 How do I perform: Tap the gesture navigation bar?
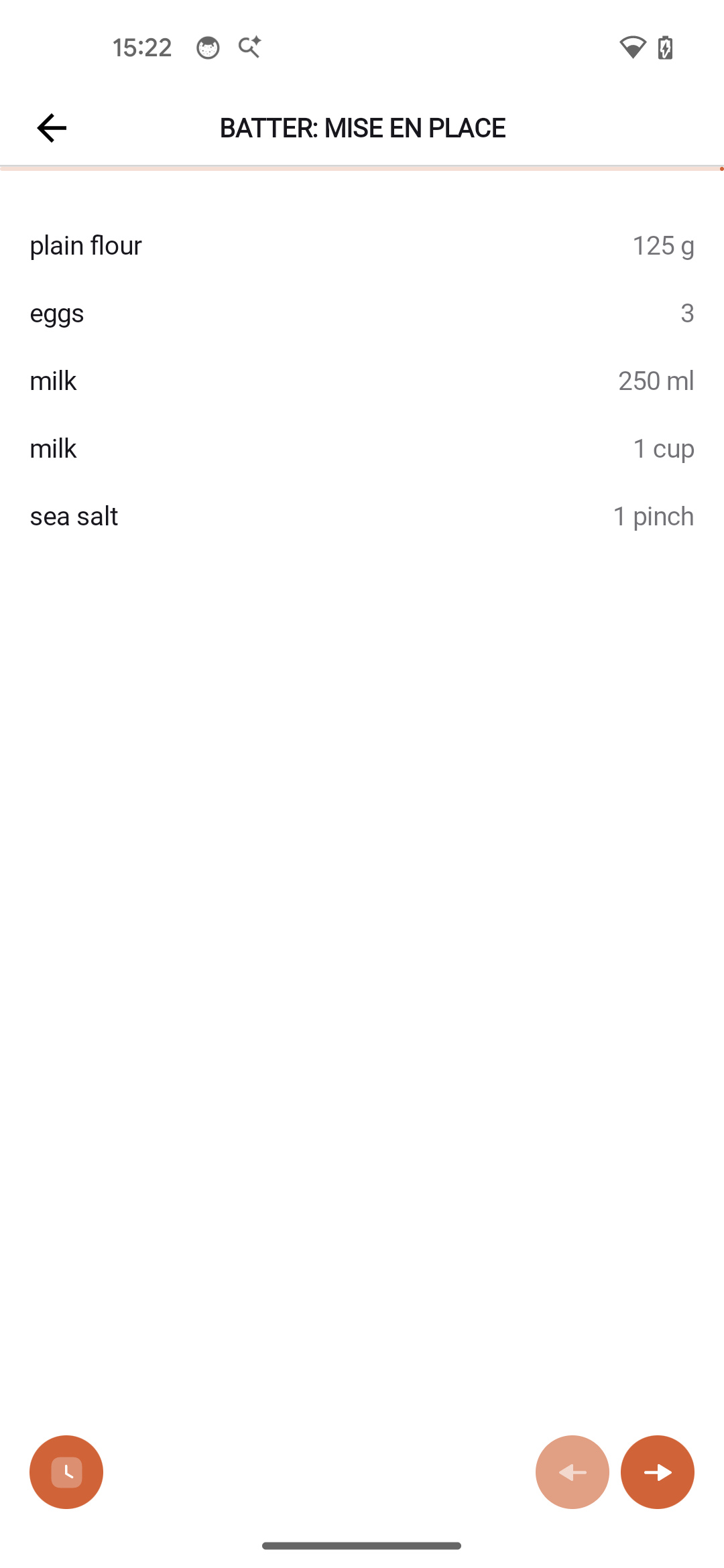click(361, 1545)
